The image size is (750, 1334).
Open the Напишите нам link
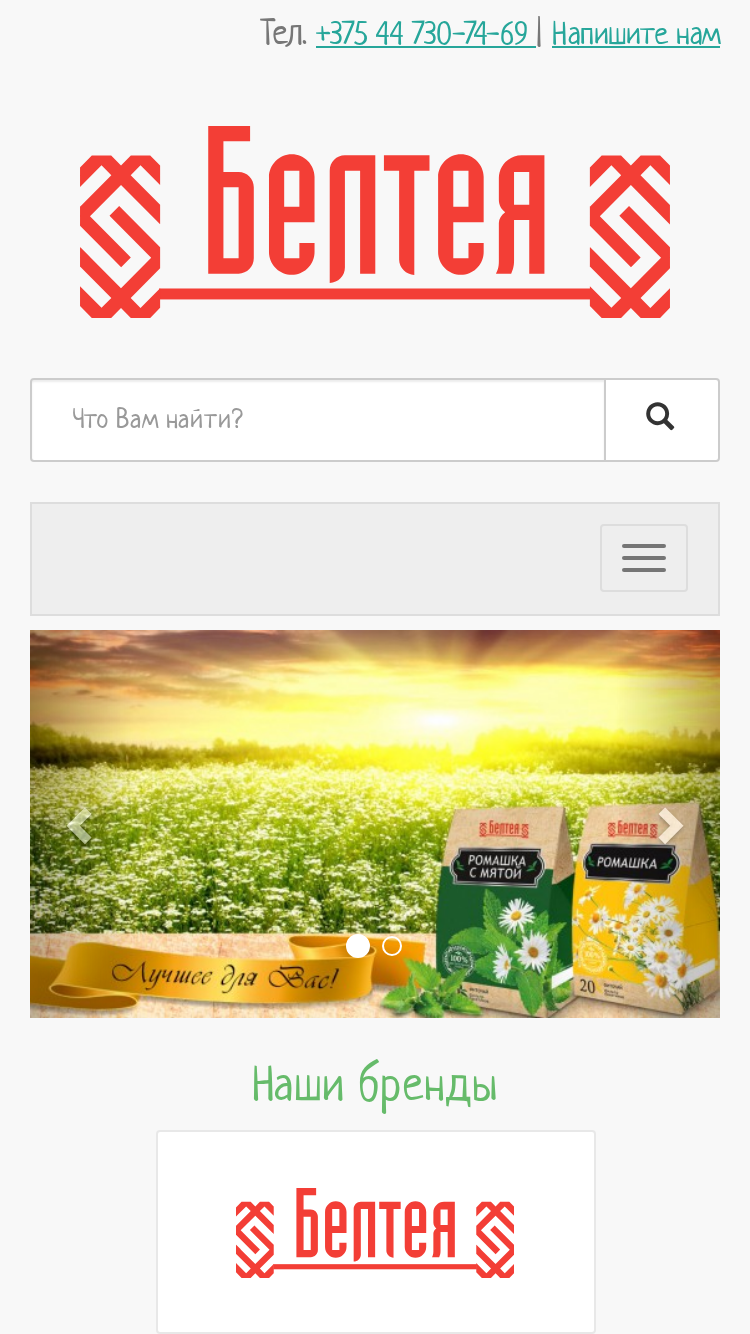(x=636, y=34)
